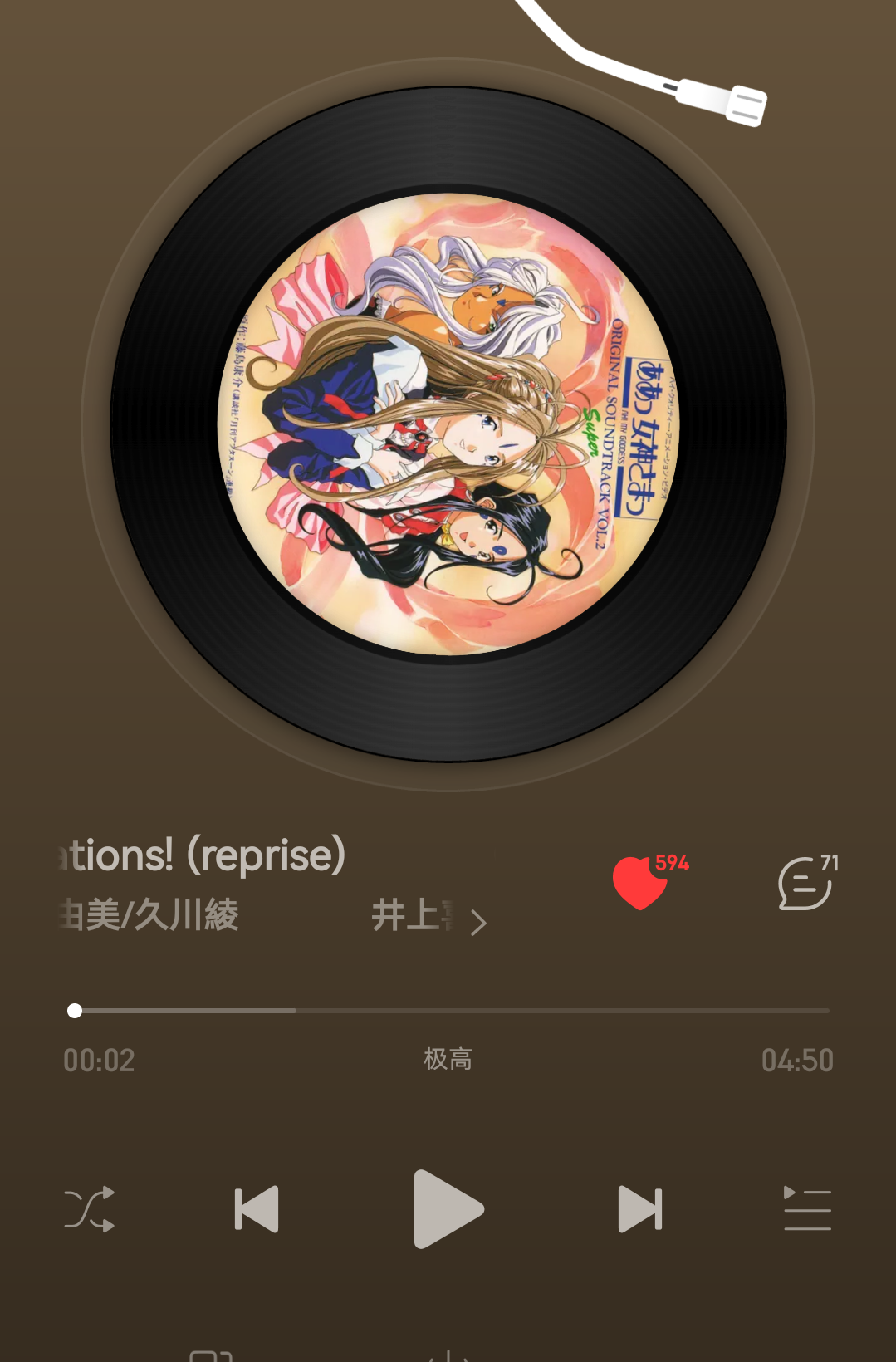Open the 71 comments
The height and width of the screenshot is (1362, 896).
(805, 884)
